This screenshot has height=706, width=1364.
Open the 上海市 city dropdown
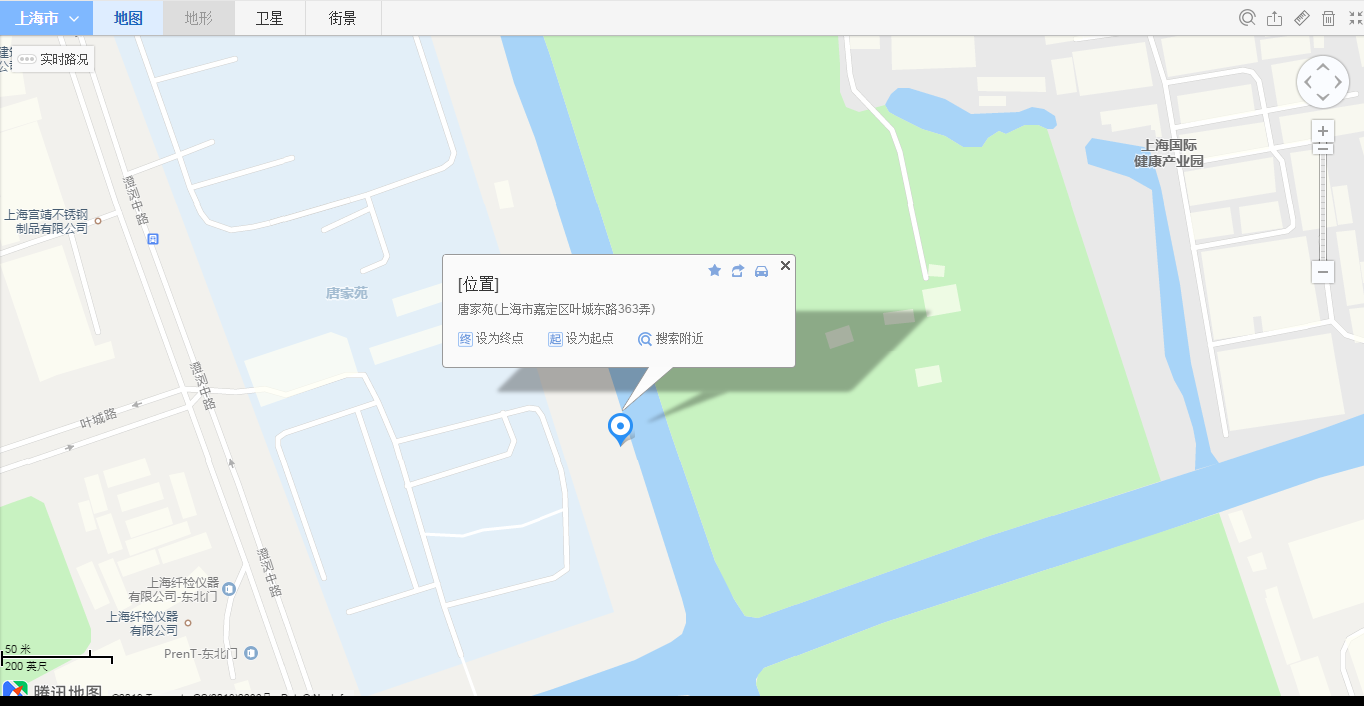pyautogui.click(x=46, y=18)
